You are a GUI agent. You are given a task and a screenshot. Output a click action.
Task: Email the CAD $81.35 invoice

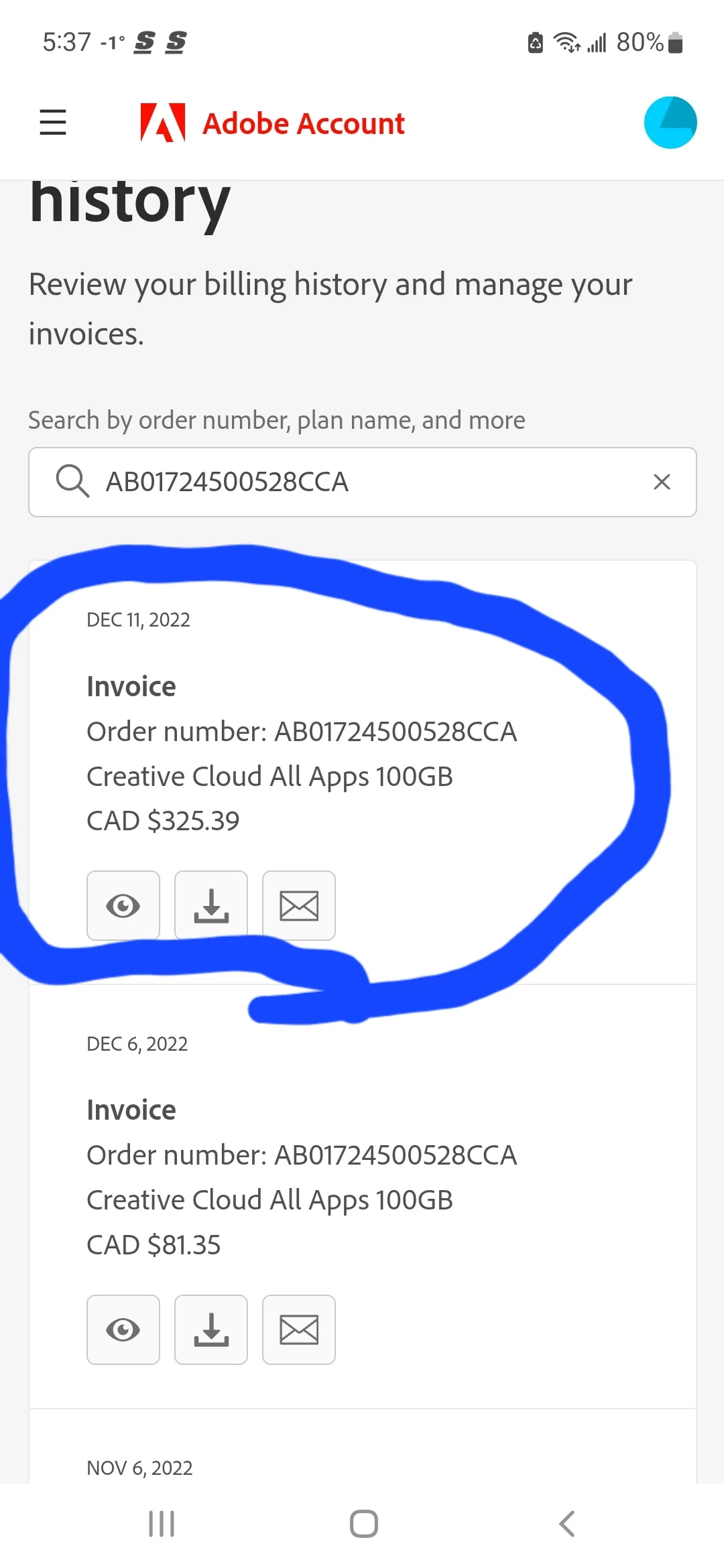299,1330
